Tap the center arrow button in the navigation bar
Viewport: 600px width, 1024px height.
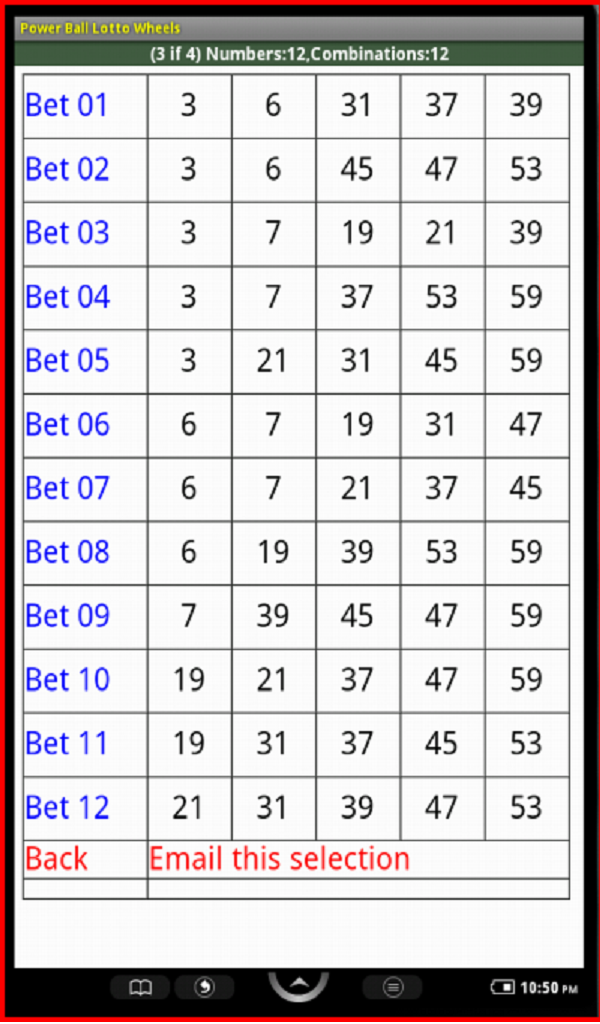click(298, 985)
